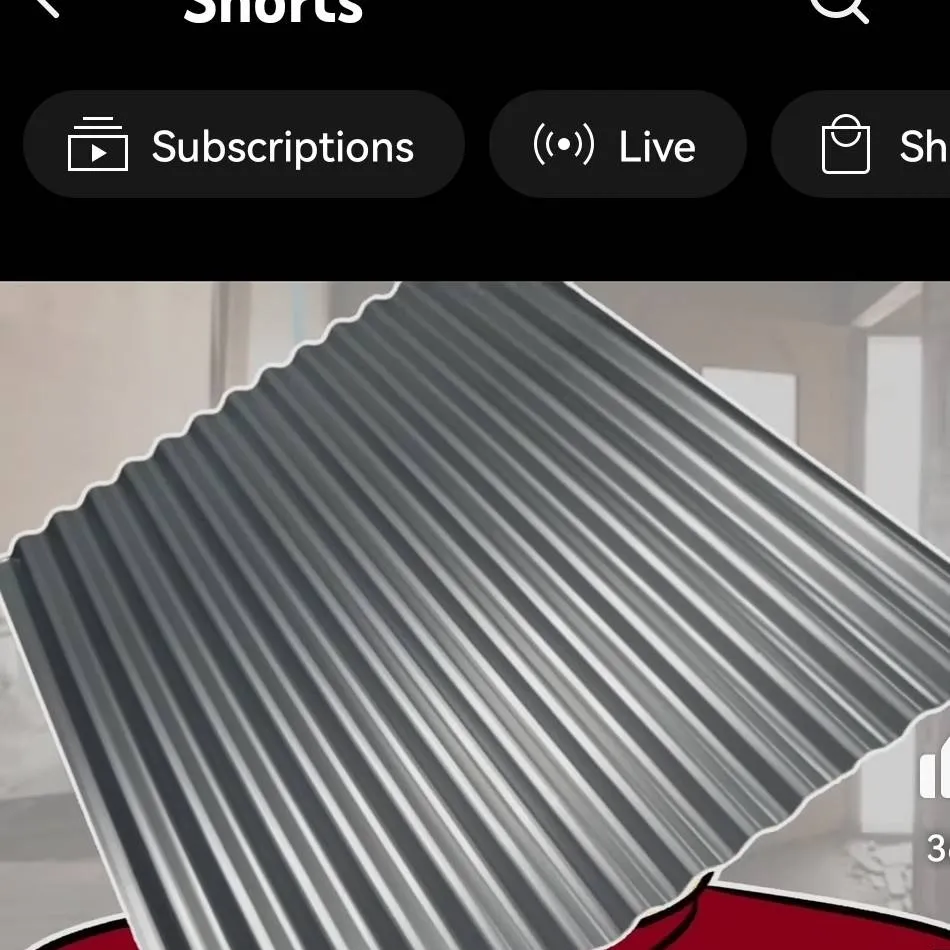950x950 pixels.
Task: Open the Shopping chip
Action: 872,145
